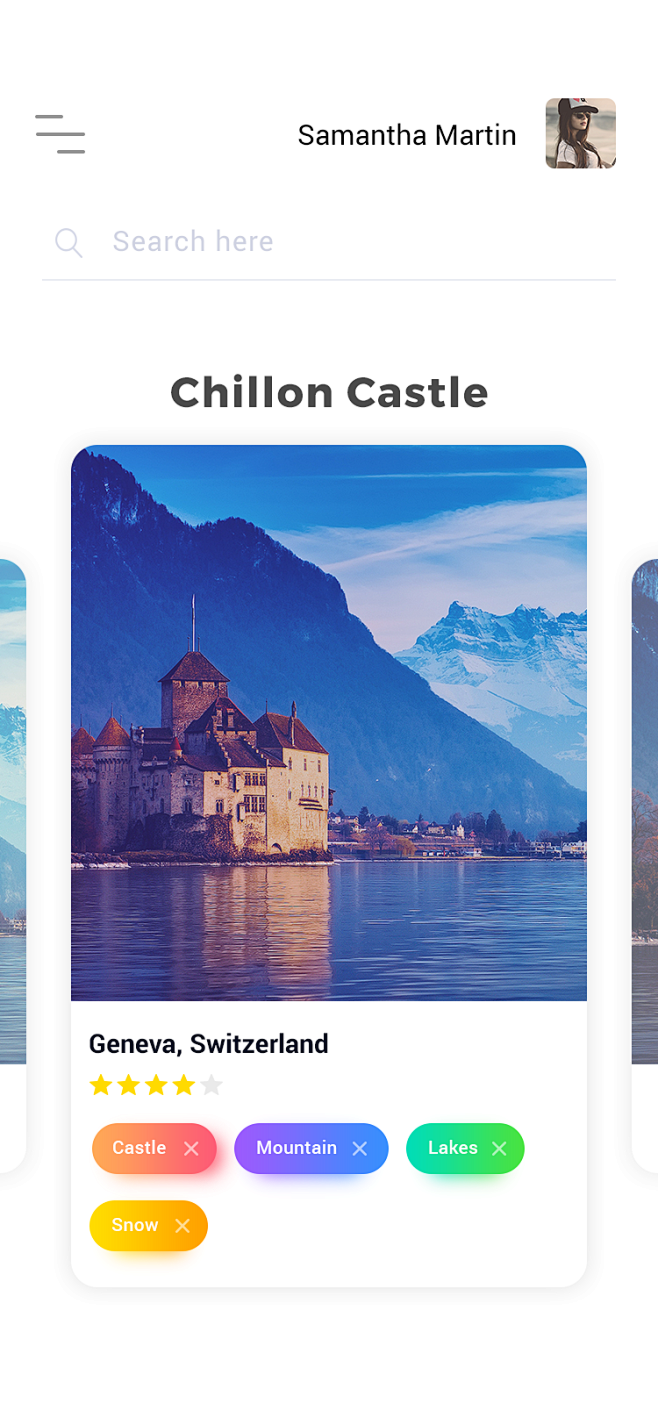
Task: Open the hamburger menu
Action: click(x=60, y=134)
